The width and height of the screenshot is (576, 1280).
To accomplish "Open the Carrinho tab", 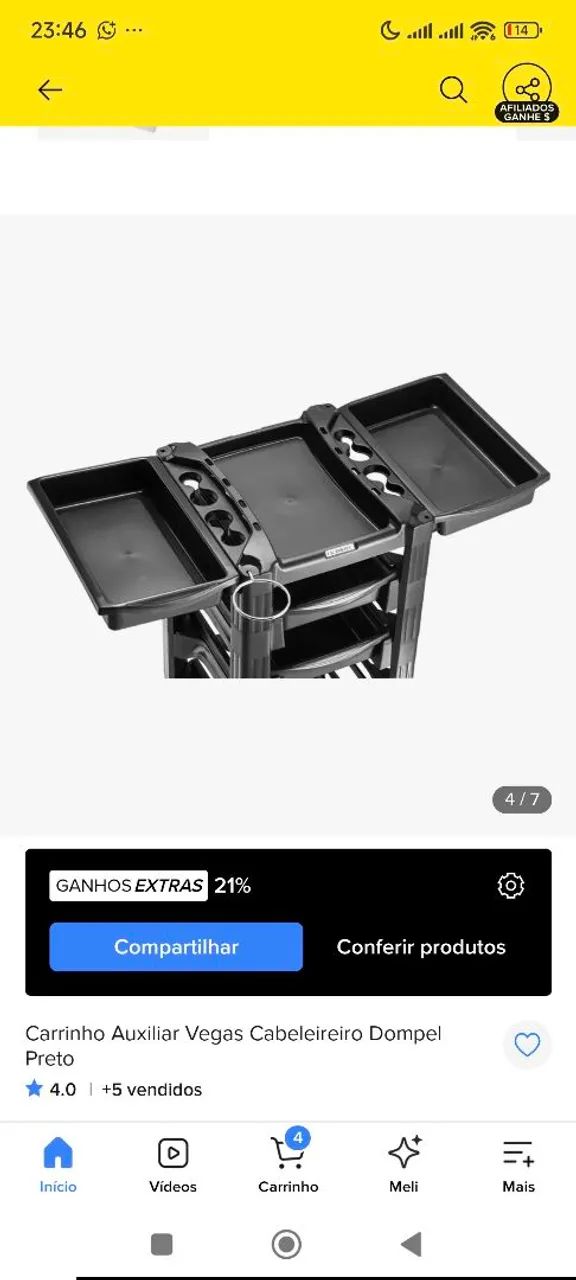I will point(288,1165).
